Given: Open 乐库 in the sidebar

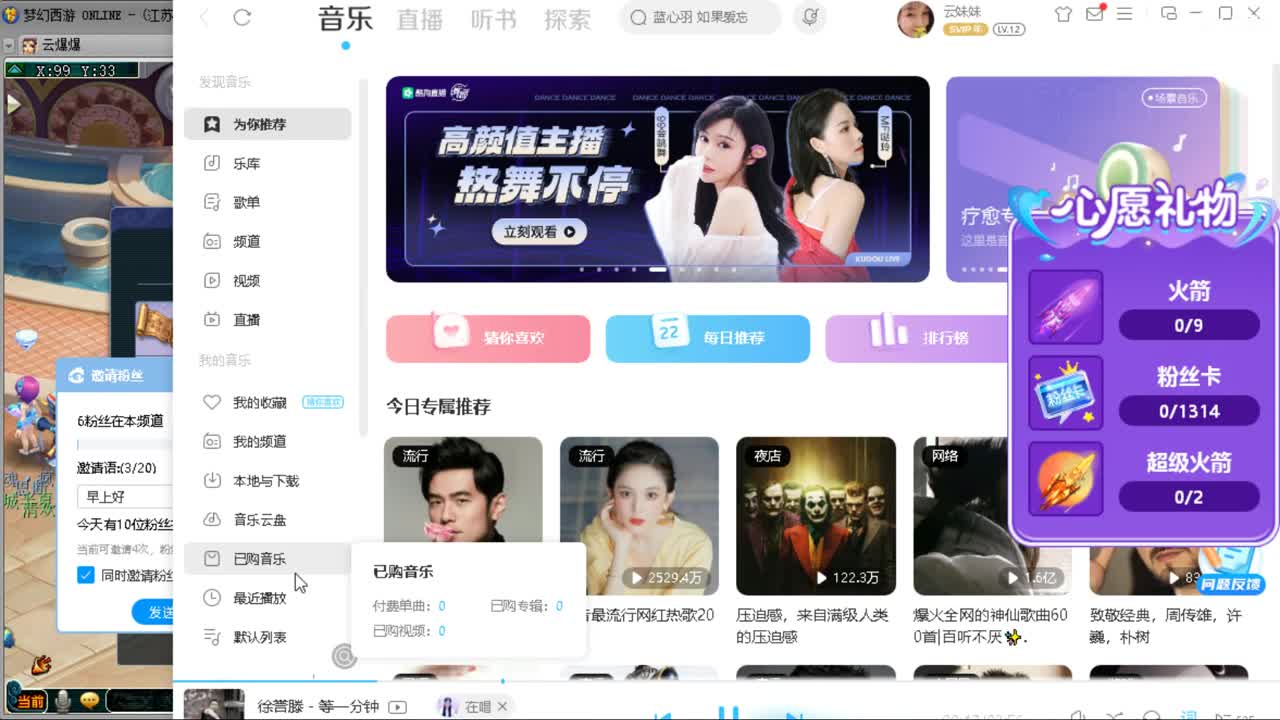Looking at the screenshot, I should (246, 163).
